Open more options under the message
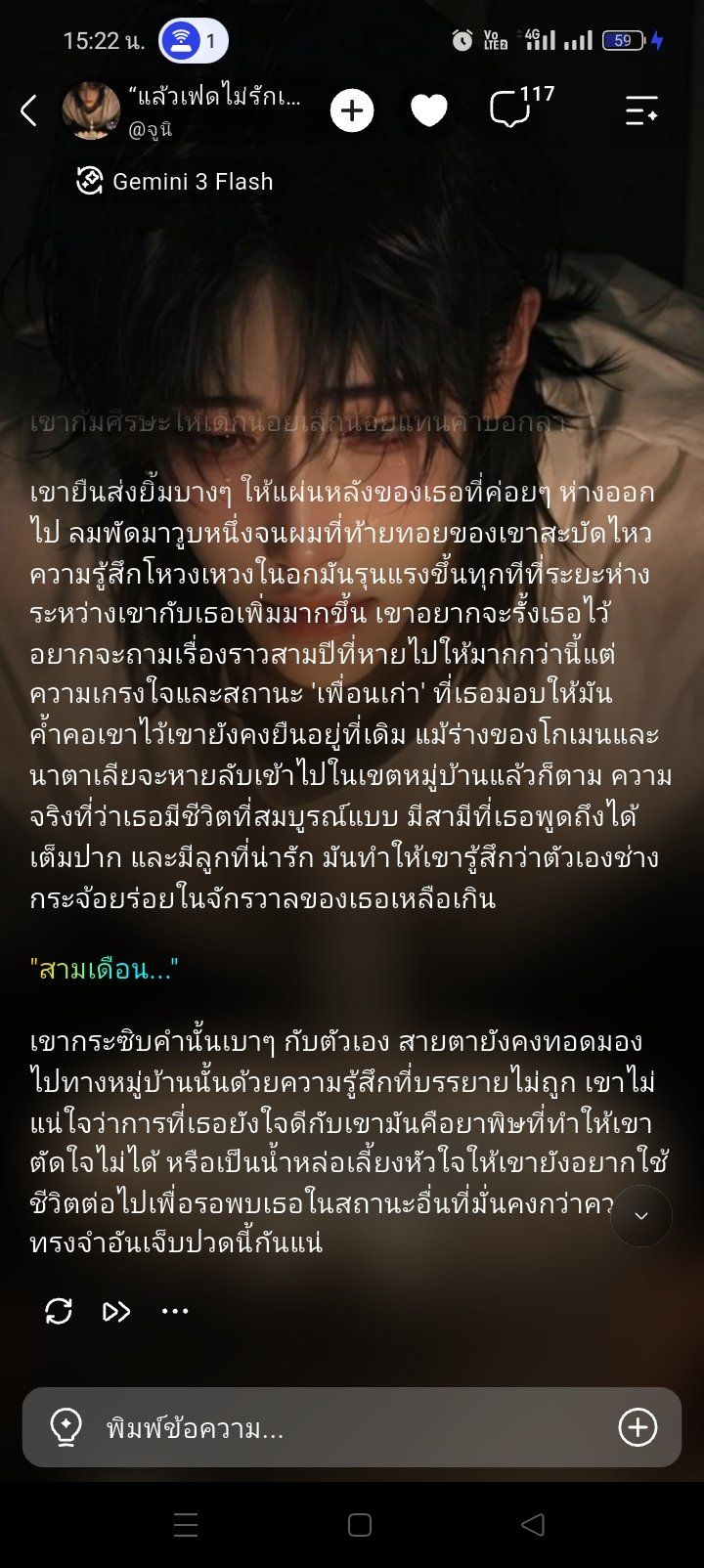Viewport: 704px width, 1568px height. pos(175,1311)
